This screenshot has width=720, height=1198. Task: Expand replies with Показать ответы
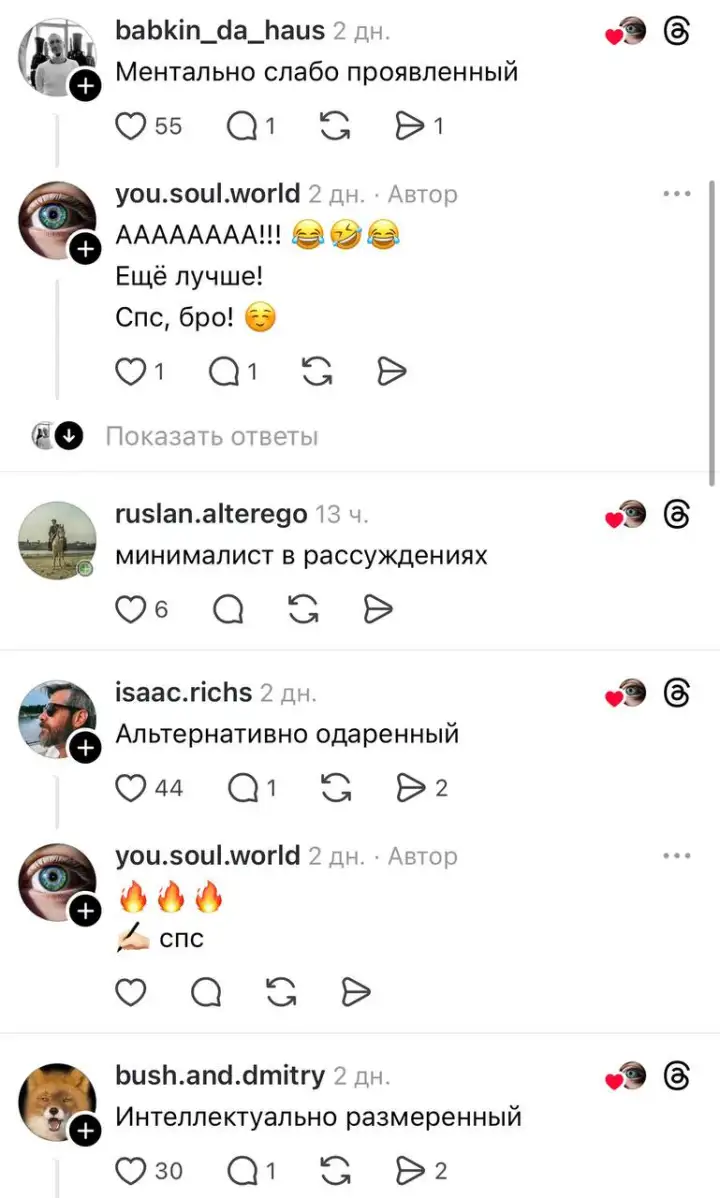[x=214, y=436]
